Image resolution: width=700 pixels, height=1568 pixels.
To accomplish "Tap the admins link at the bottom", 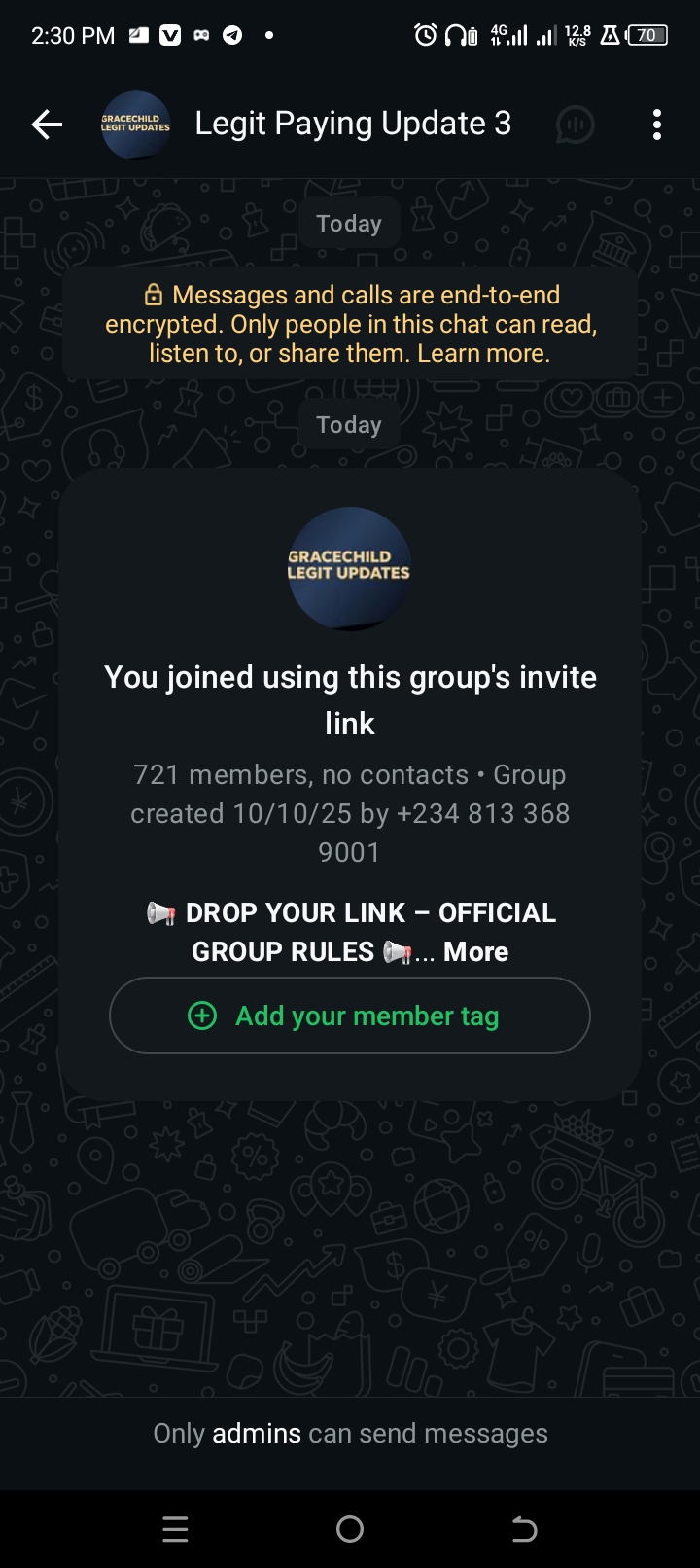I will click(257, 1433).
